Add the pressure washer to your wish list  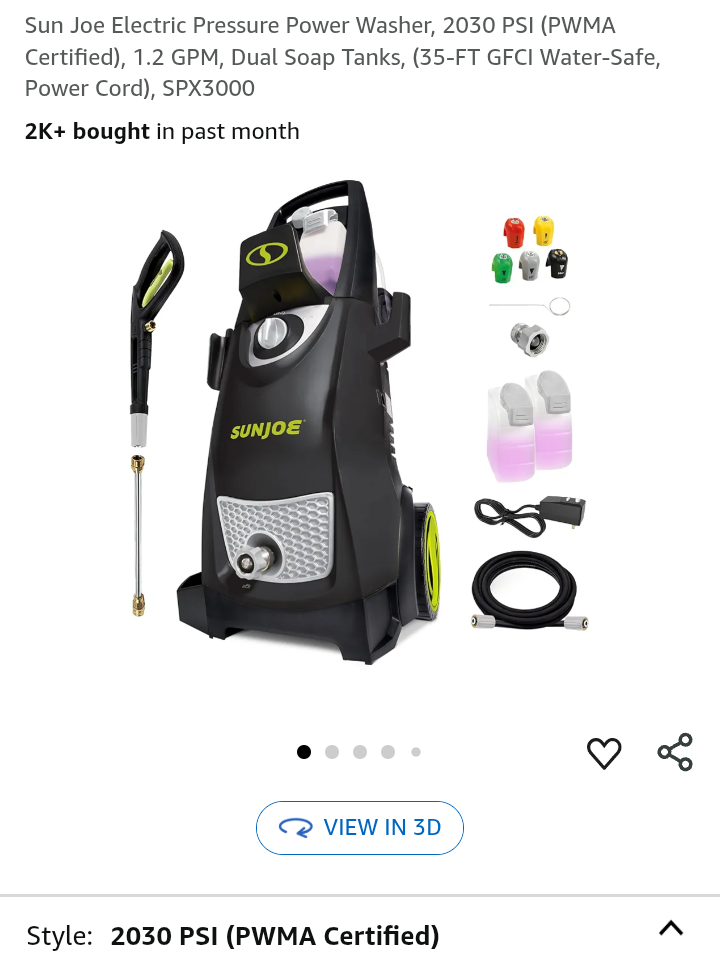604,753
